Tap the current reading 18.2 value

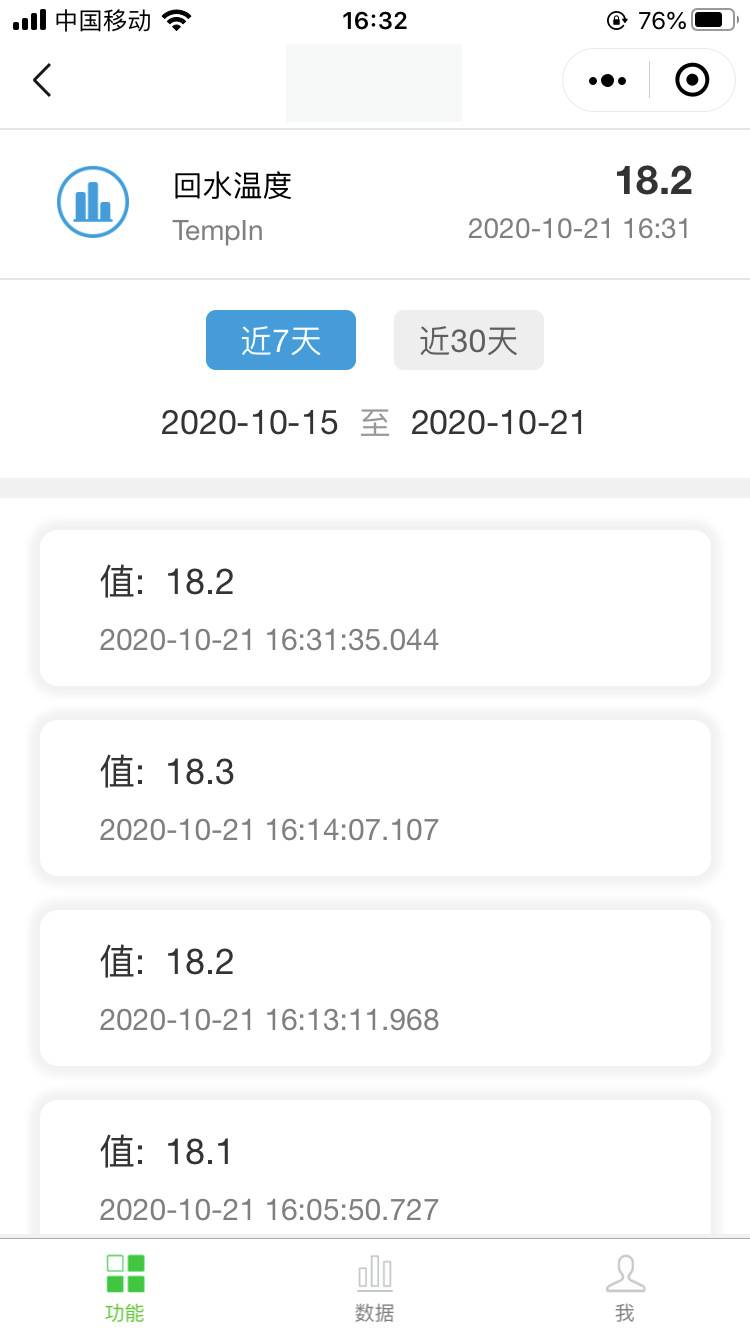coord(655,180)
